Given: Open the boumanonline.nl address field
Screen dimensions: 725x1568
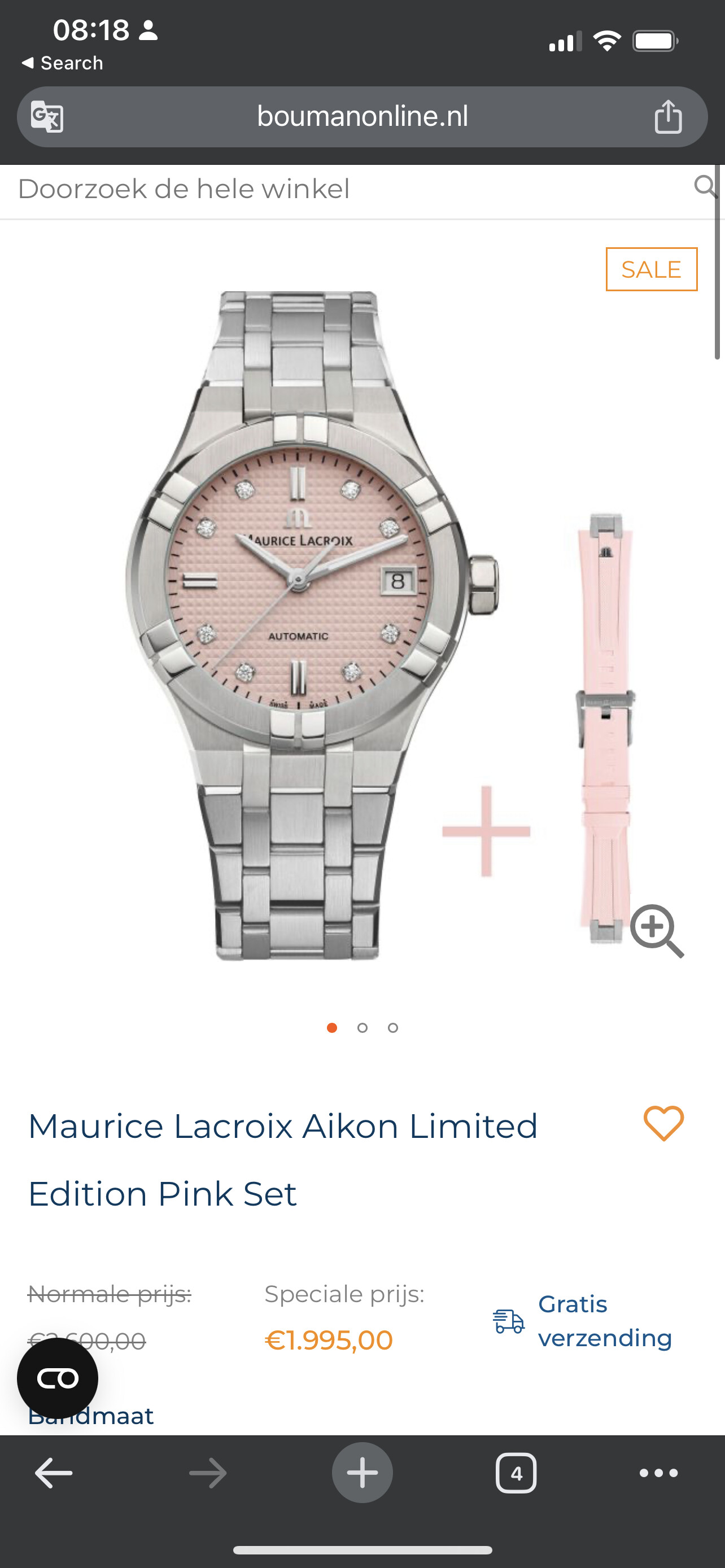Looking at the screenshot, I should click(x=362, y=116).
